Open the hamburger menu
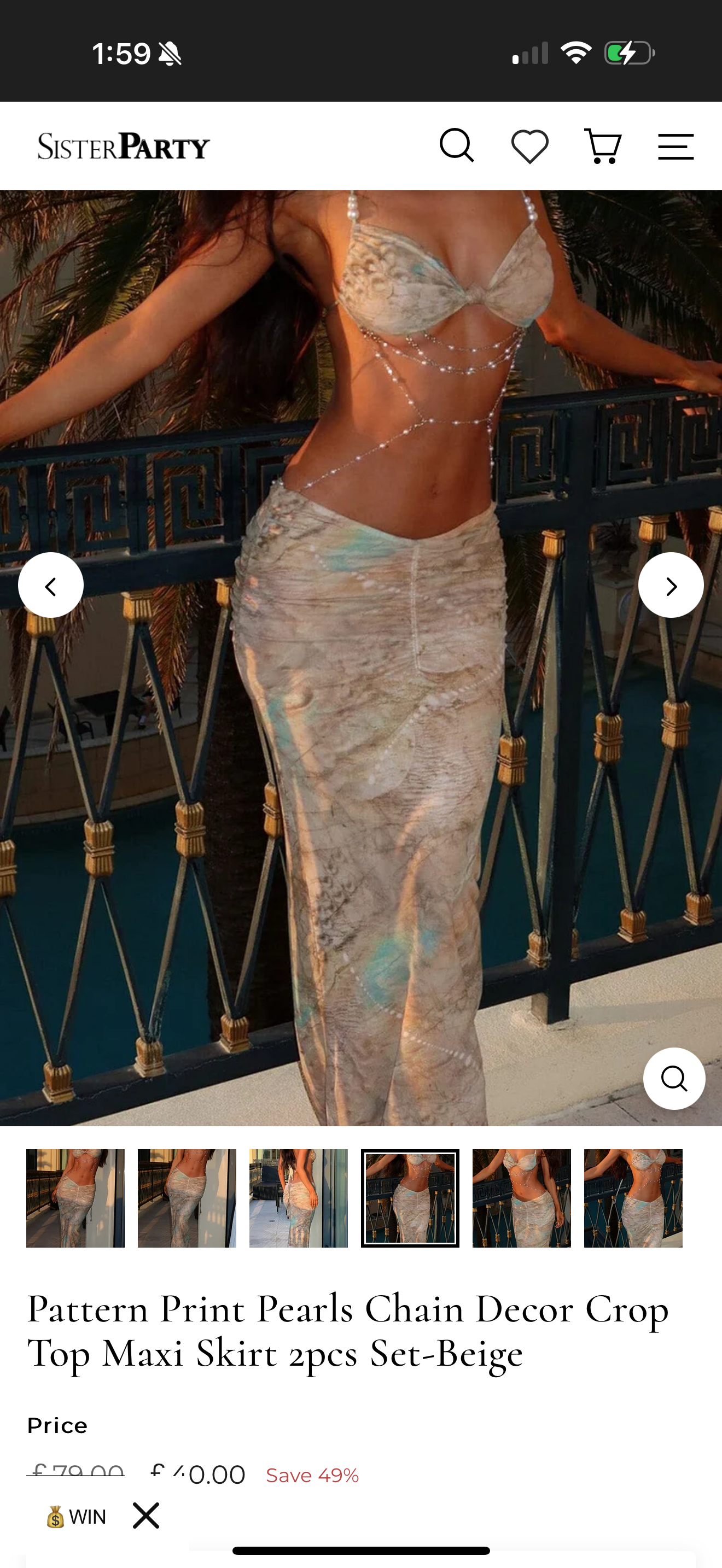Screen dimensions: 722x1568 [676, 147]
